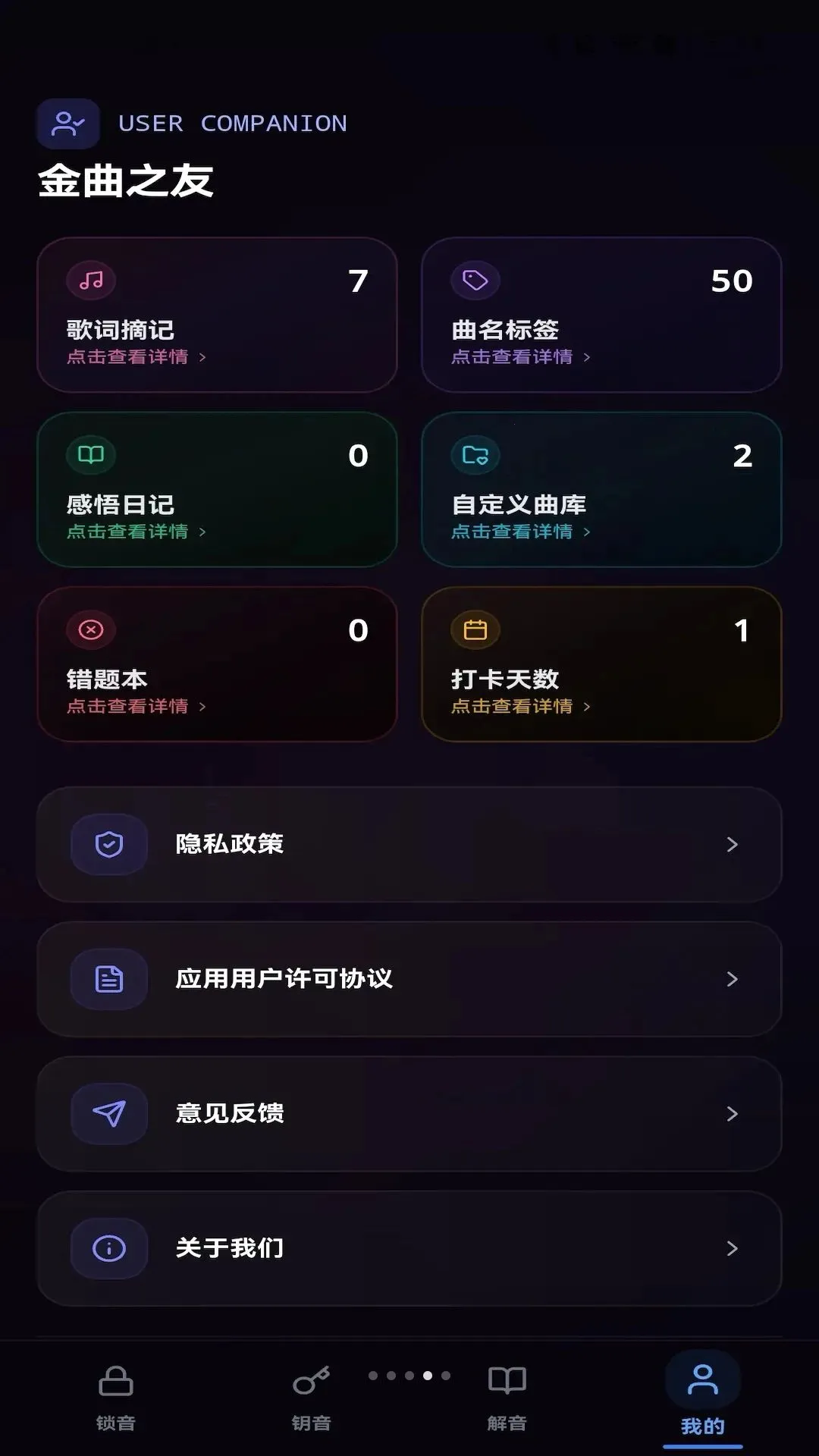The height and width of the screenshot is (1456, 819).
Task: Open 隐私政策 row
Action: click(409, 844)
